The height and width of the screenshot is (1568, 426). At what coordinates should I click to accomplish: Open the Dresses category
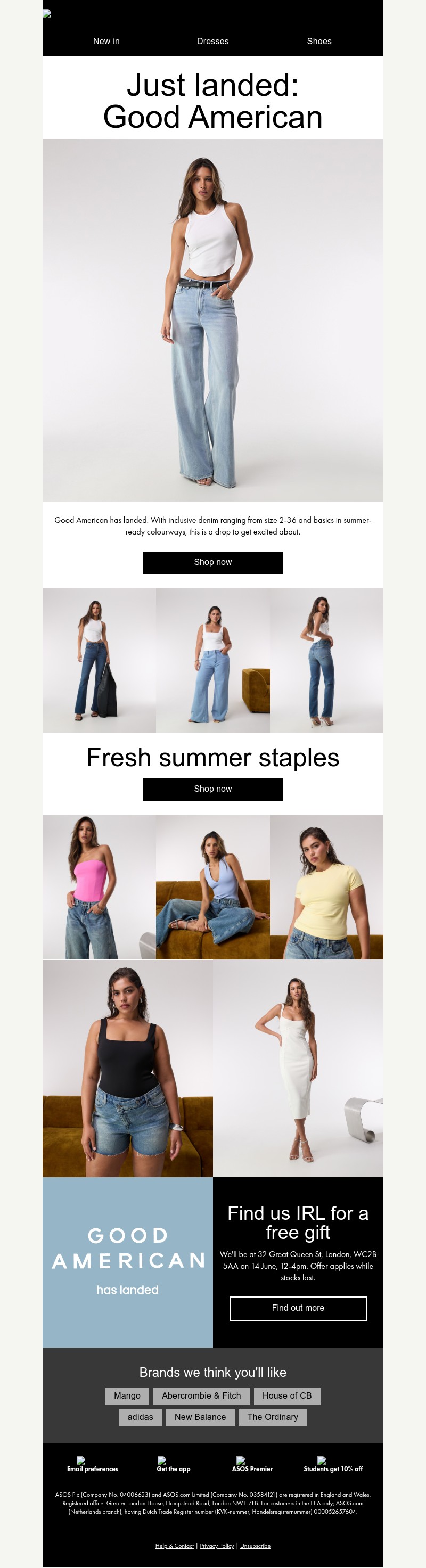pos(212,42)
